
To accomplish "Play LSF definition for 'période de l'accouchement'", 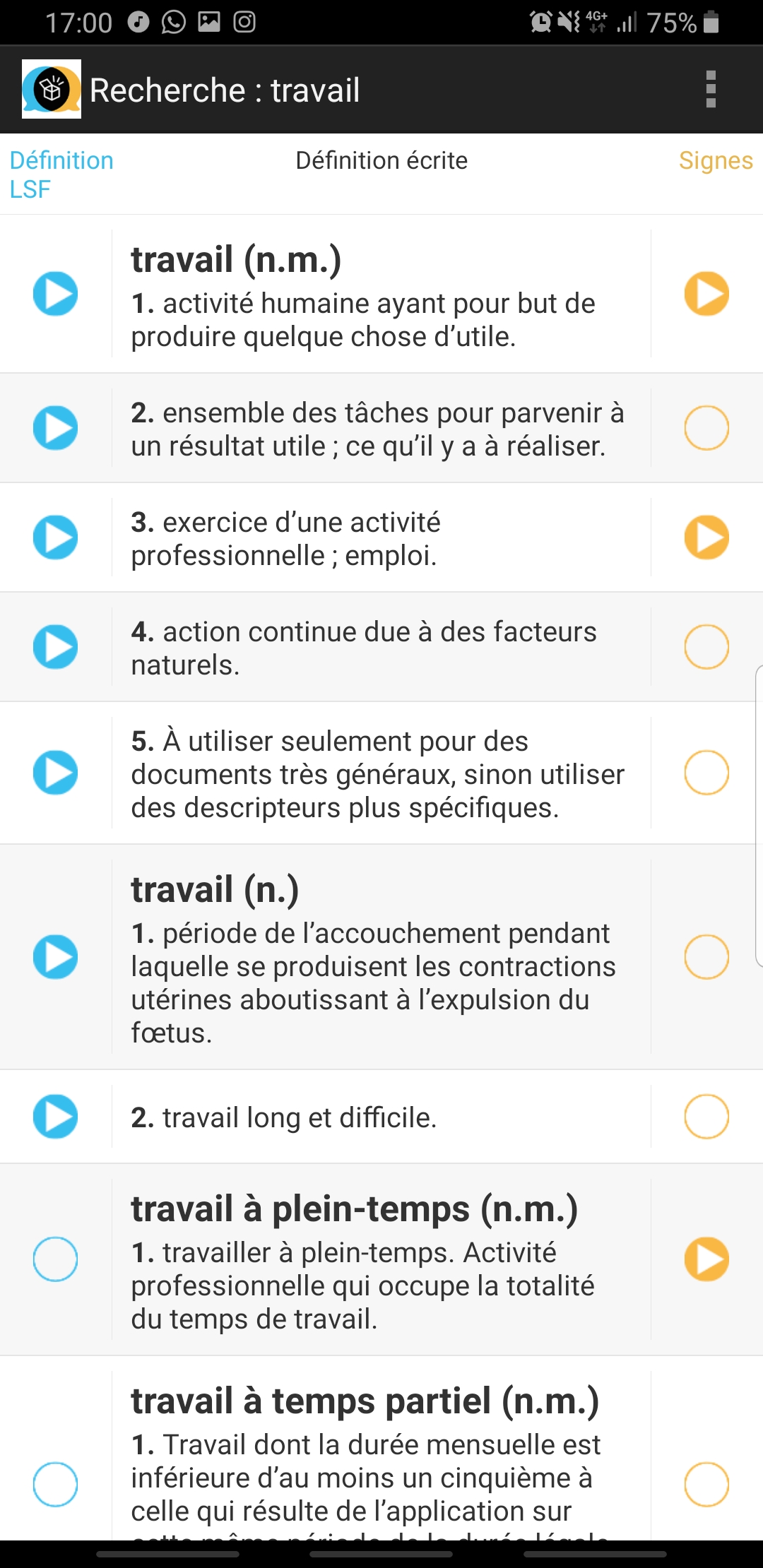I will 55,957.
